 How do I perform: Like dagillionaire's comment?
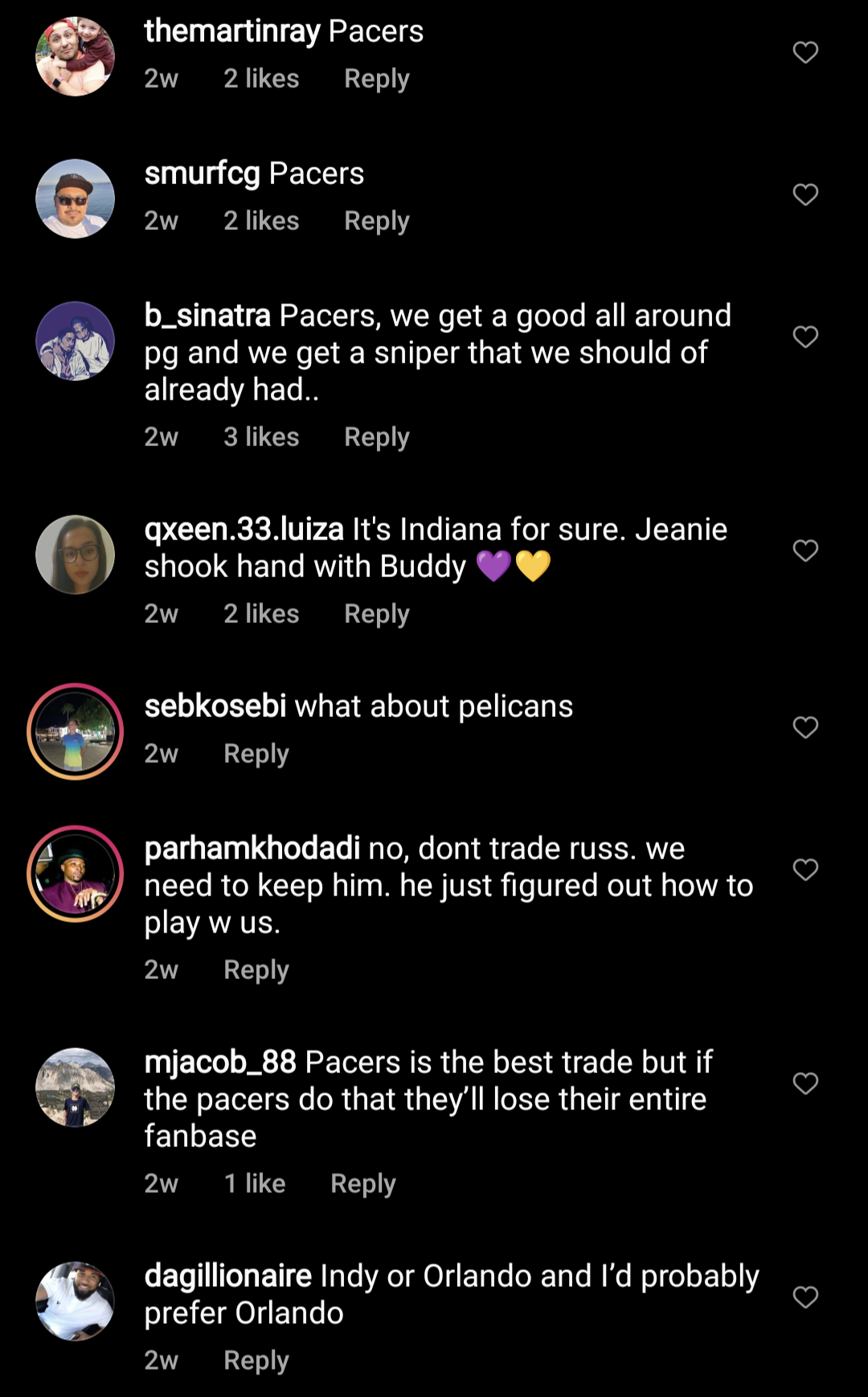click(805, 1297)
